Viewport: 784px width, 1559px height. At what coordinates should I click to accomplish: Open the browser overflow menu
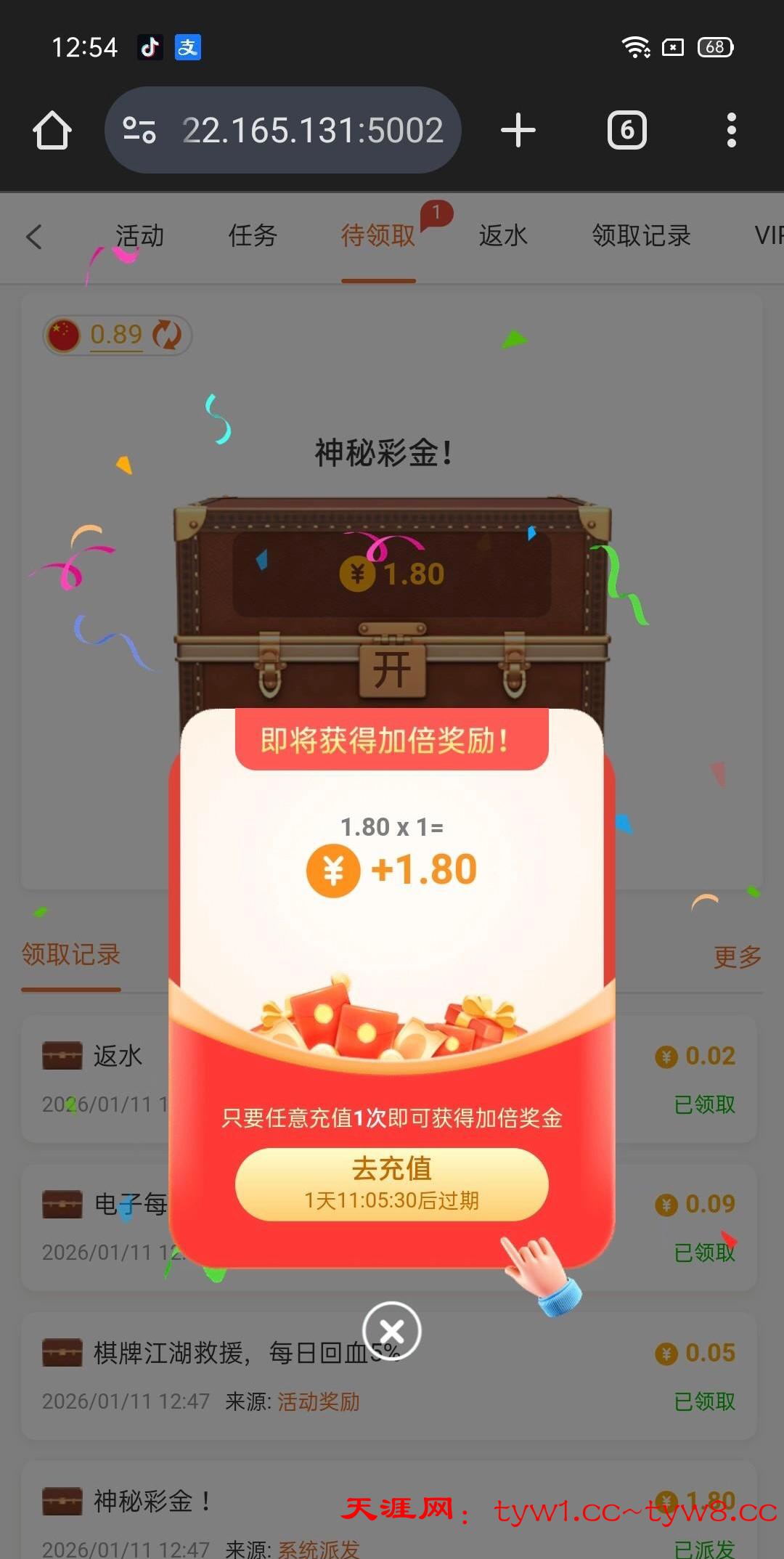(x=731, y=131)
